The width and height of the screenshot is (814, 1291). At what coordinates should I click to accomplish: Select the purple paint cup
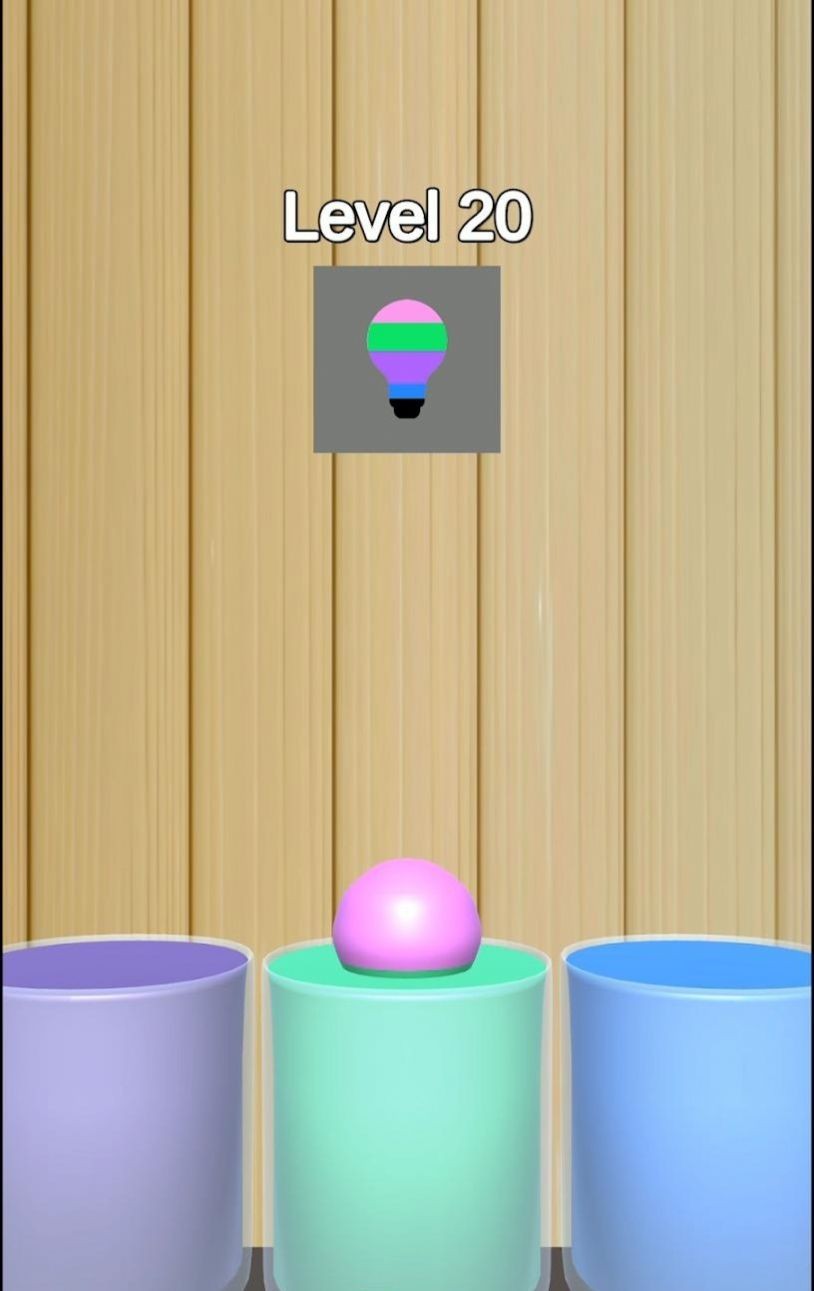[124, 1110]
